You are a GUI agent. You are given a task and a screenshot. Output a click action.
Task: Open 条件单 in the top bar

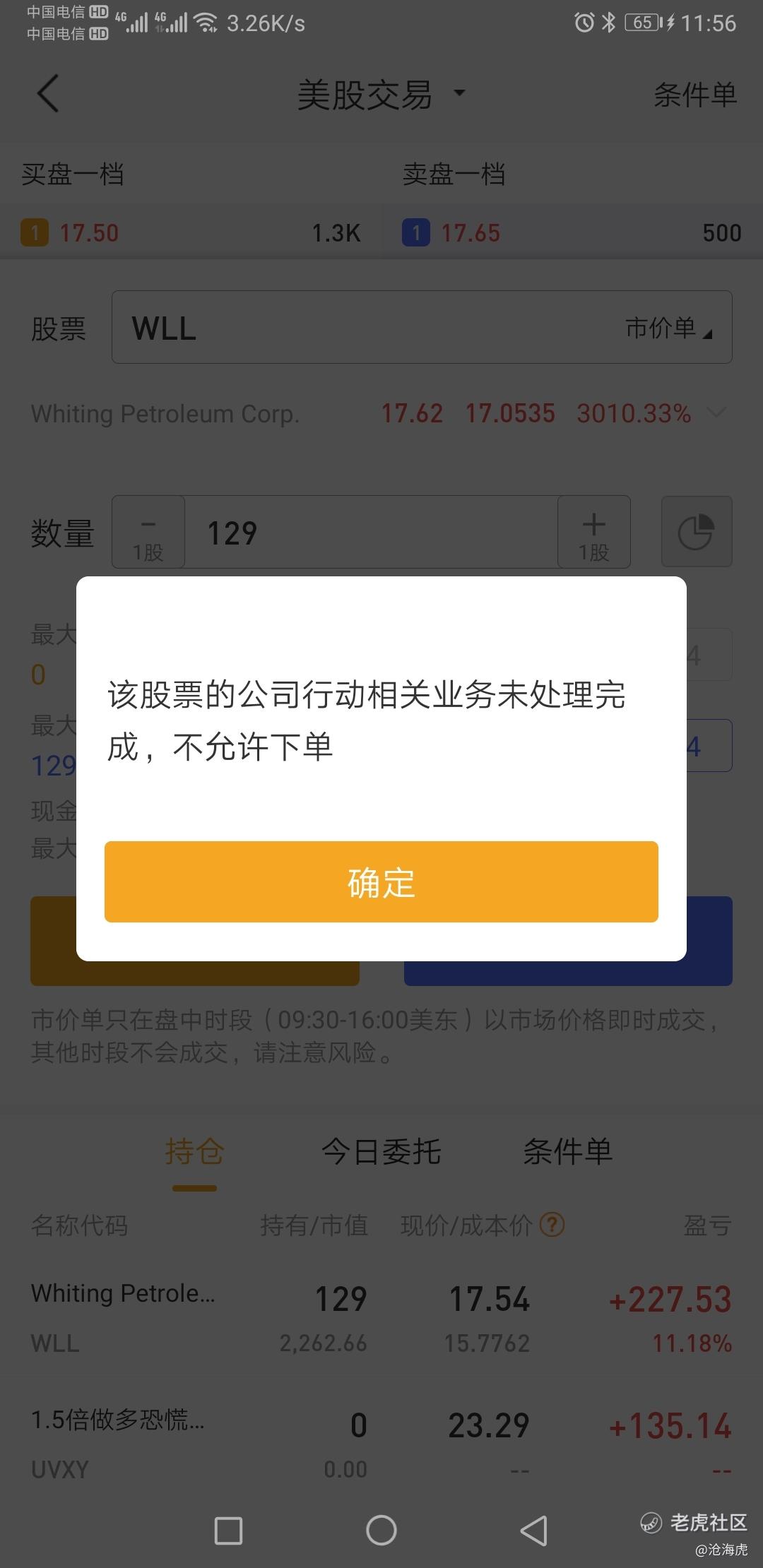tap(695, 95)
